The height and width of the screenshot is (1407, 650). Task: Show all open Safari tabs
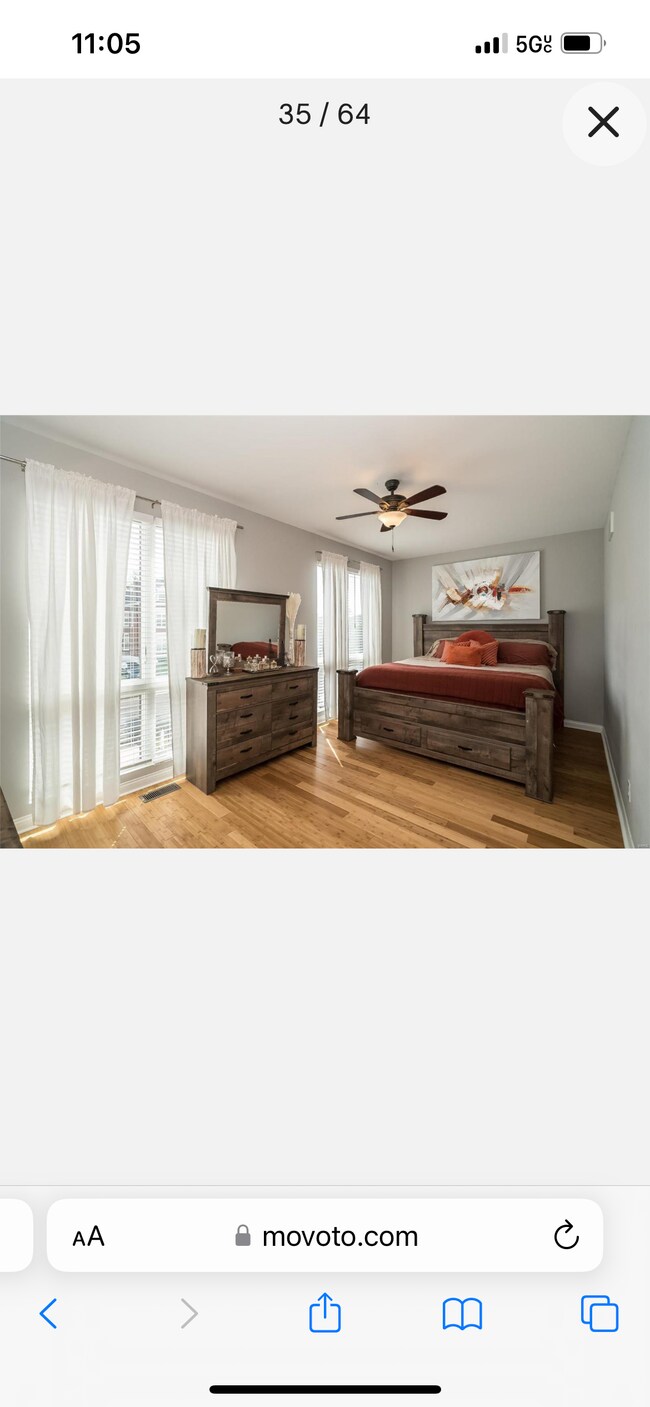coord(599,1313)
